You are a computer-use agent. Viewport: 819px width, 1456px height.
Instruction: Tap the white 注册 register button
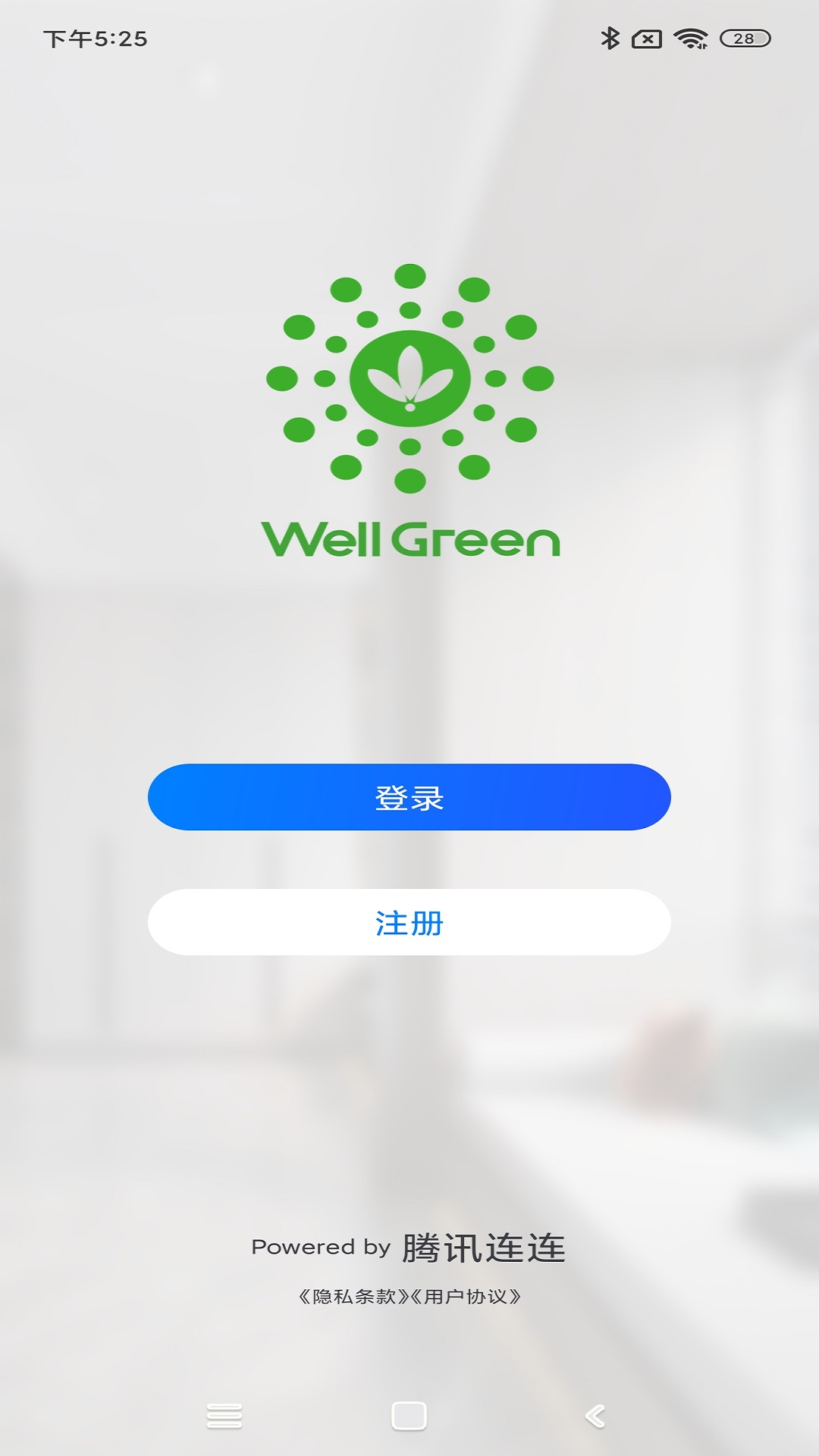409,922
